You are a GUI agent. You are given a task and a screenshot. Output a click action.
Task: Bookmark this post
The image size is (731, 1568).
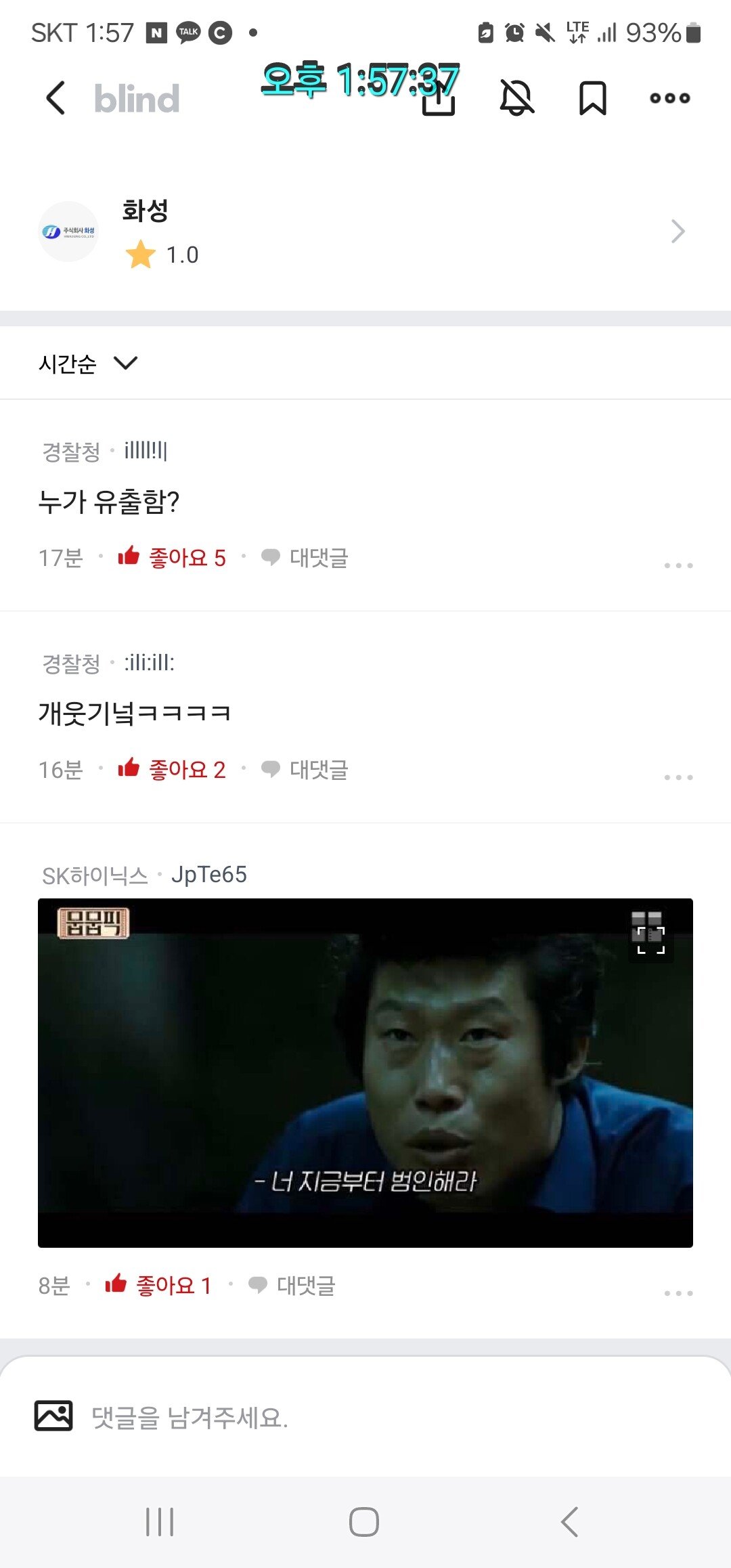point(592,98)
